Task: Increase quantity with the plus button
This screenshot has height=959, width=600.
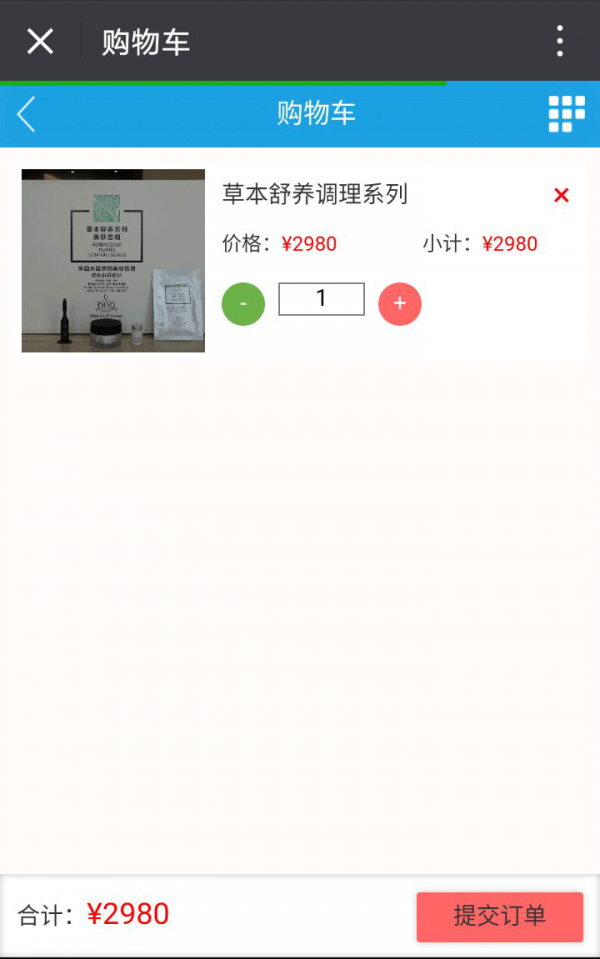Action: (x=400, y=304)
